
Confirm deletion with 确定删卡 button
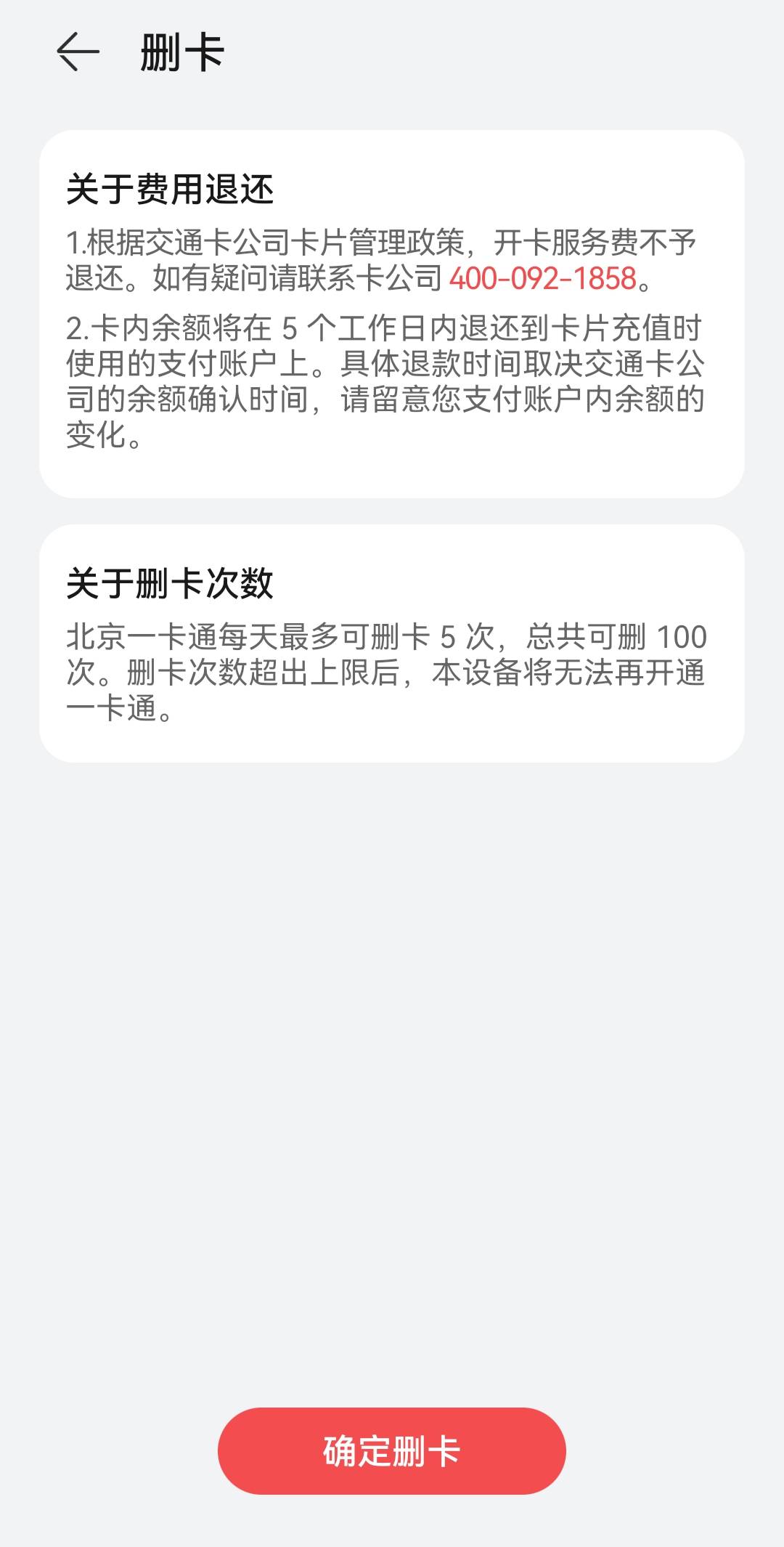[x=391, y=1451]
